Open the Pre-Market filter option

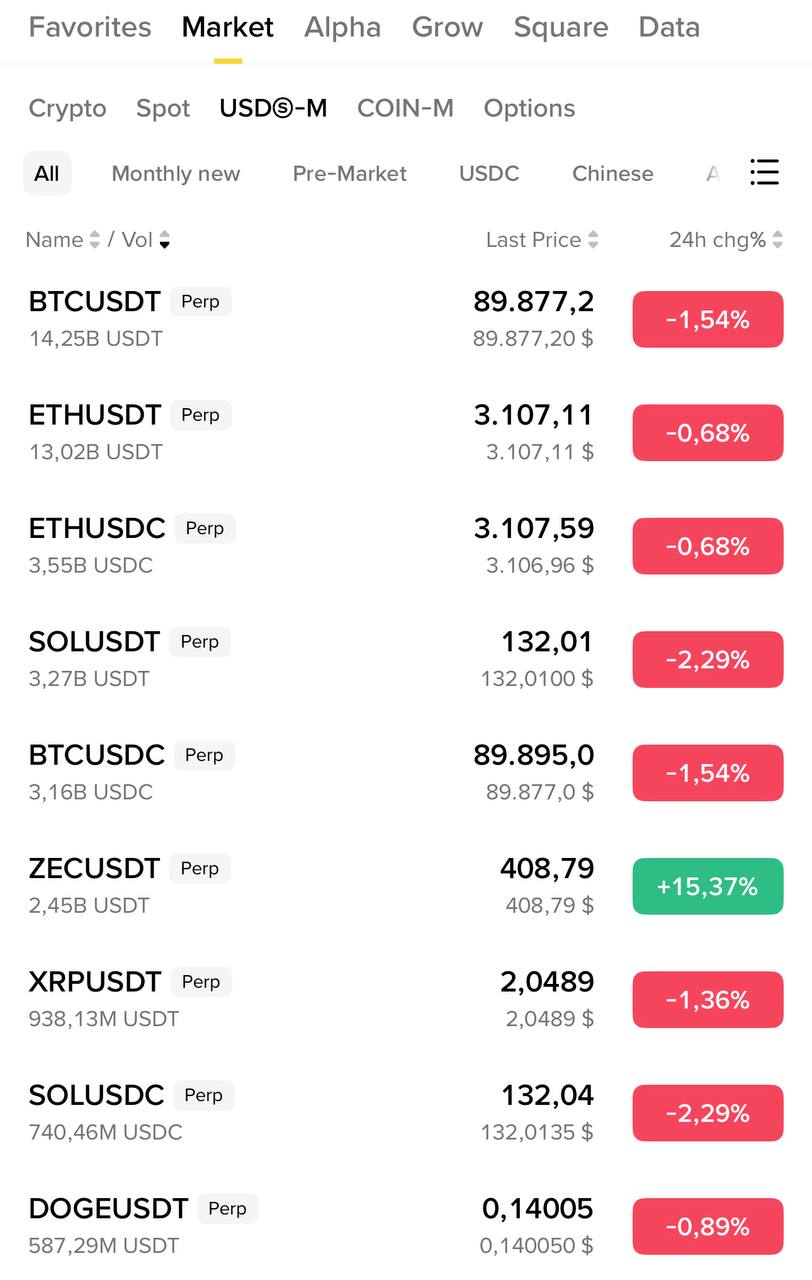349,173
